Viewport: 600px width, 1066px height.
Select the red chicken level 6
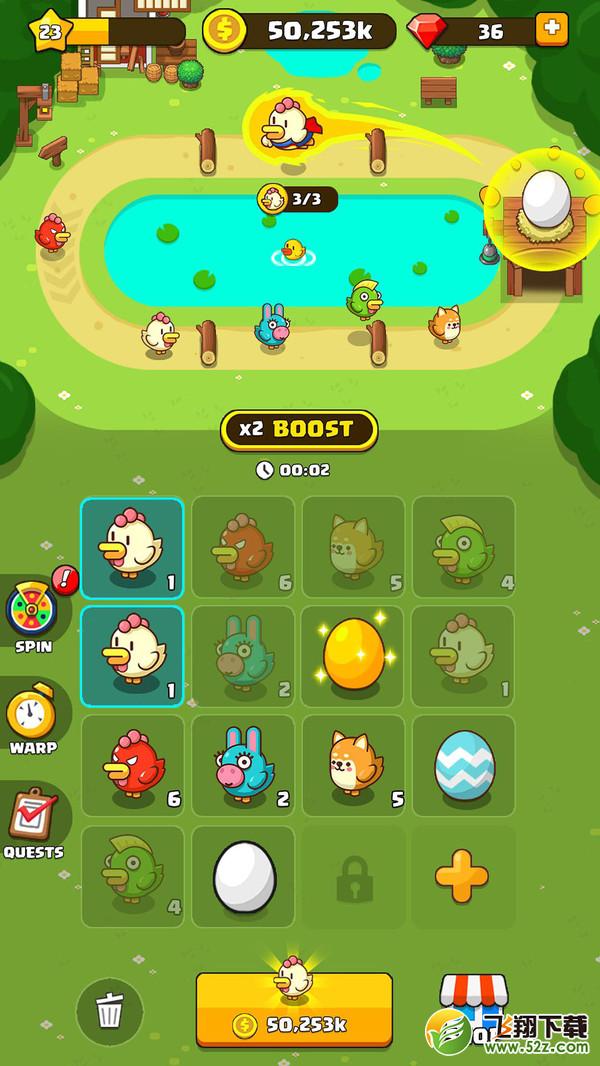133,765
